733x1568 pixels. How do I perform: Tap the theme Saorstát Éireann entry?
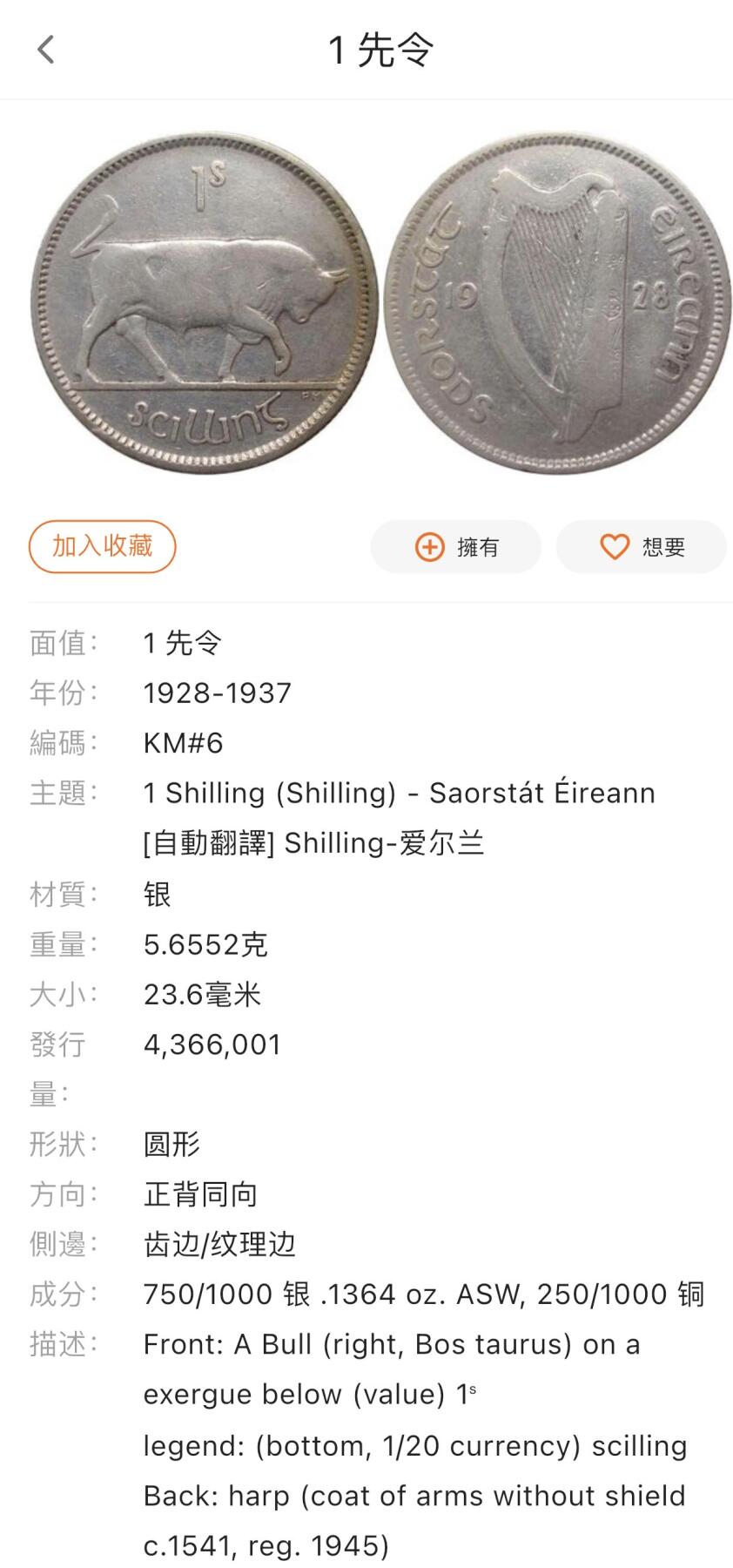point(399,793)
